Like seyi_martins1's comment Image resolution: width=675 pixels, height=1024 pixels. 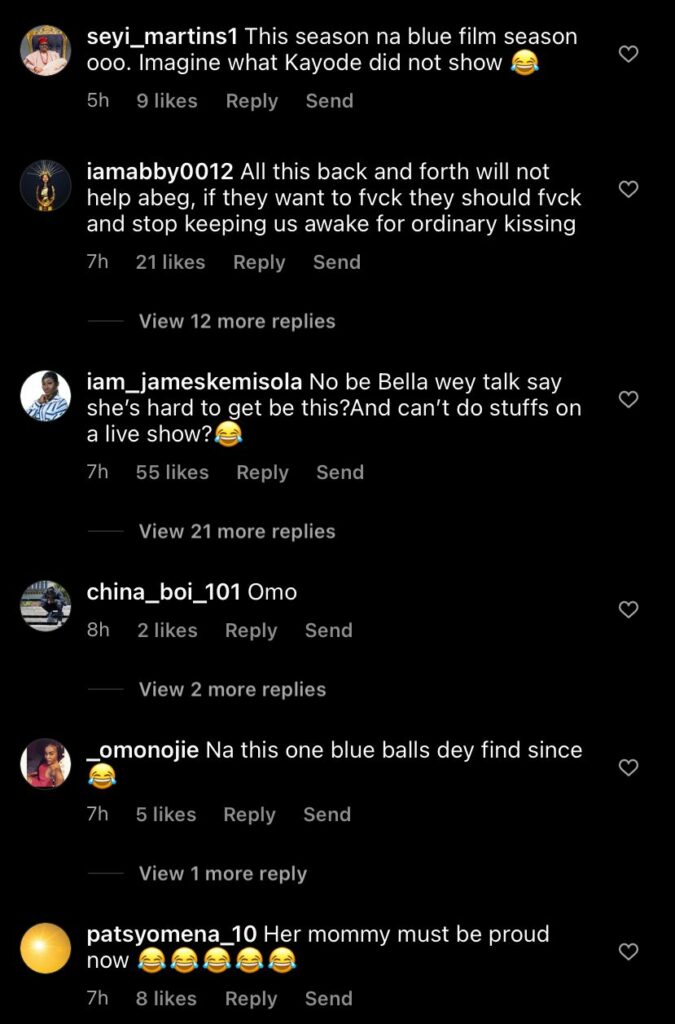[628, 54]
